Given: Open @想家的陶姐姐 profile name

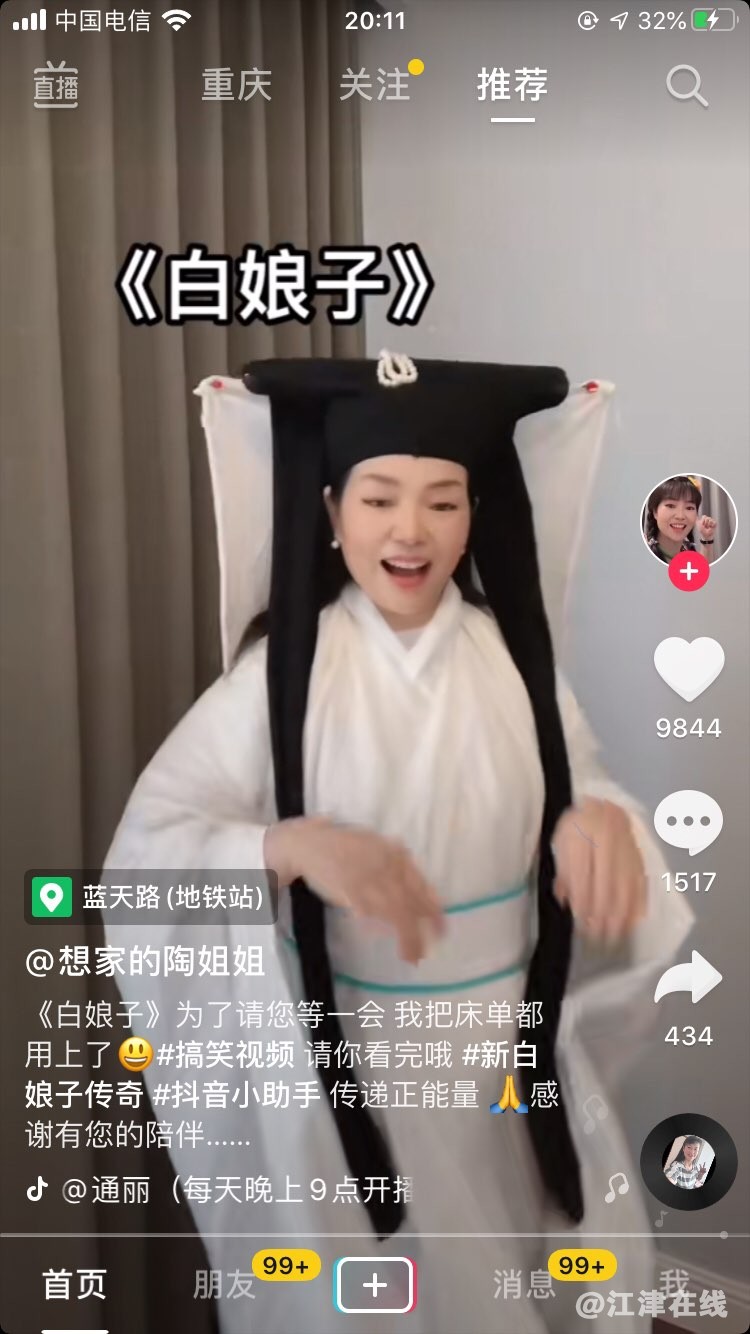Looking at the screenshot, I should [x=146, y=962].
